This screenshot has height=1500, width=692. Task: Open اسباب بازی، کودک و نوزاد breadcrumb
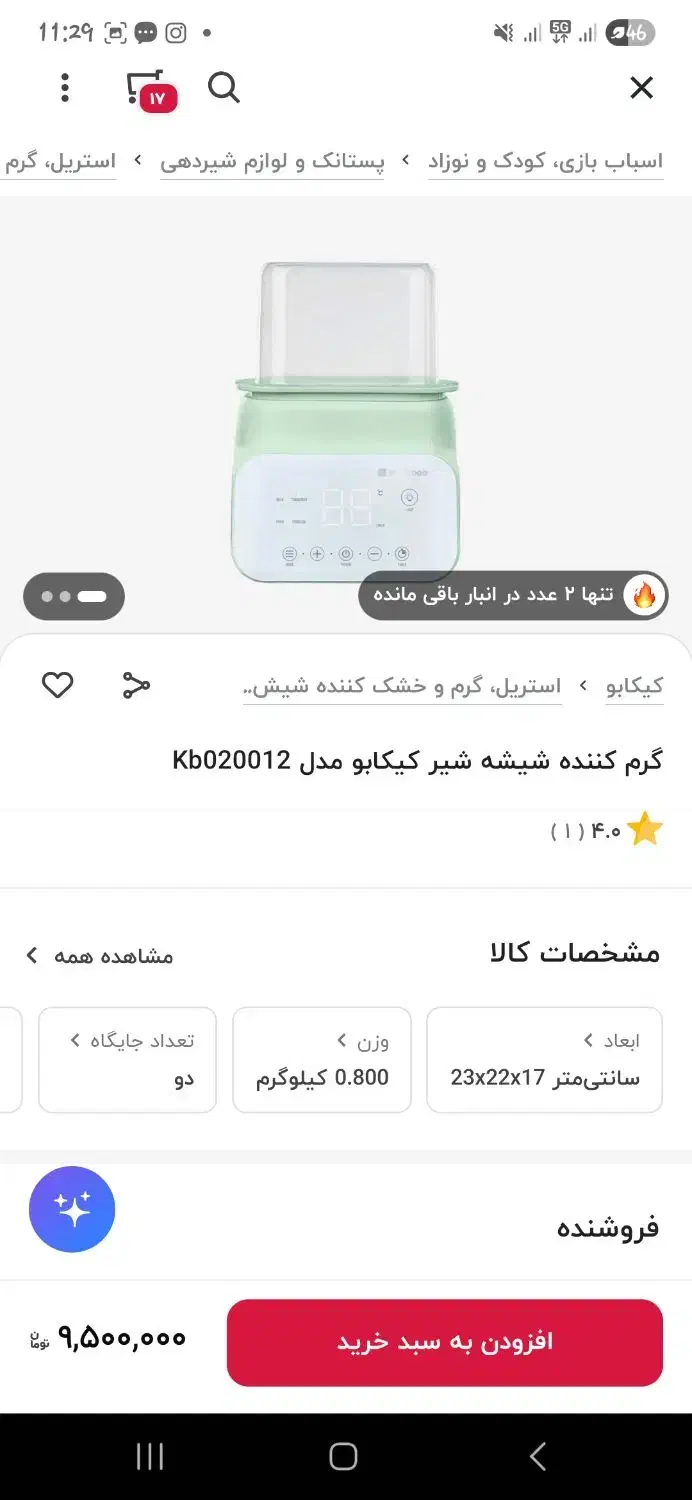tap(545, 161)
